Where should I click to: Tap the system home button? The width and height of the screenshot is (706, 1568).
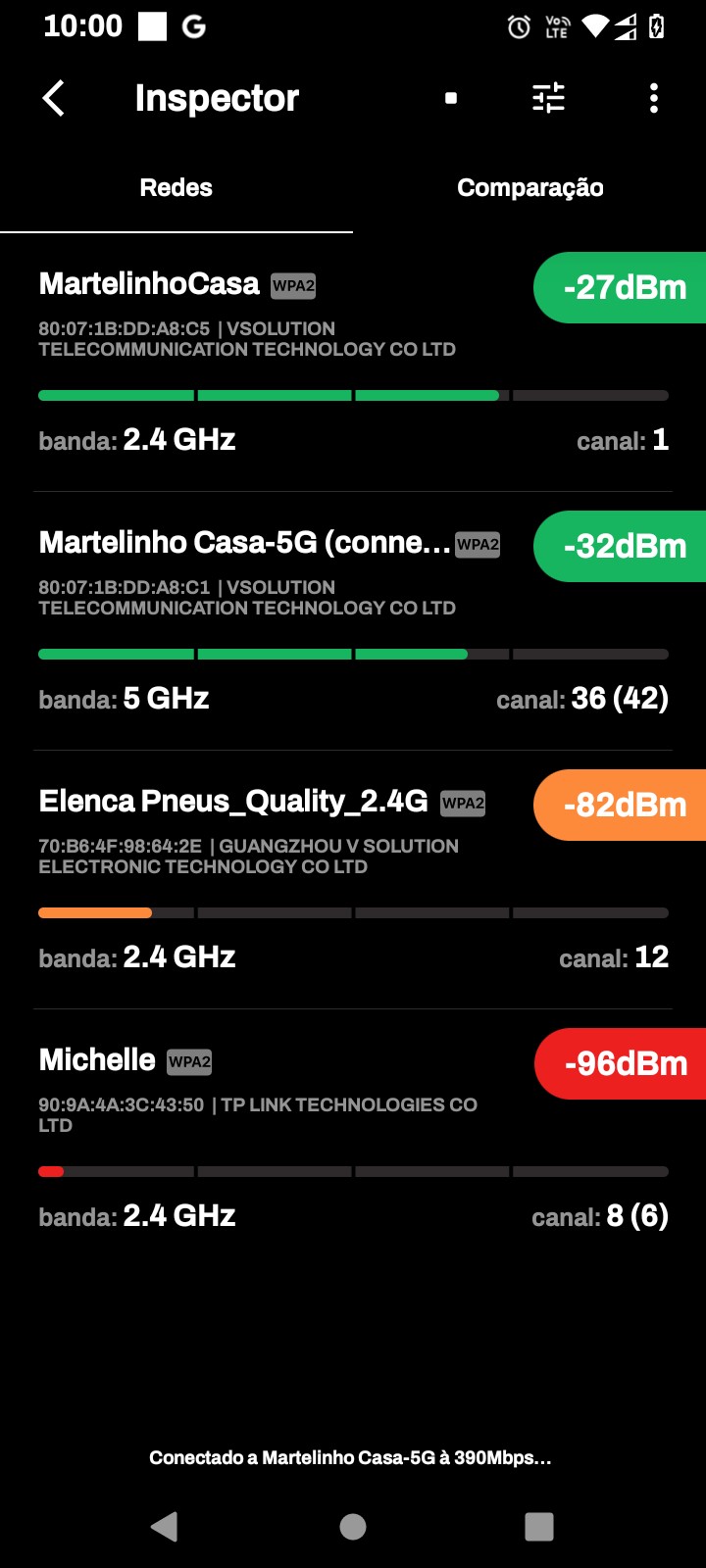click(x=353, y=1526)
